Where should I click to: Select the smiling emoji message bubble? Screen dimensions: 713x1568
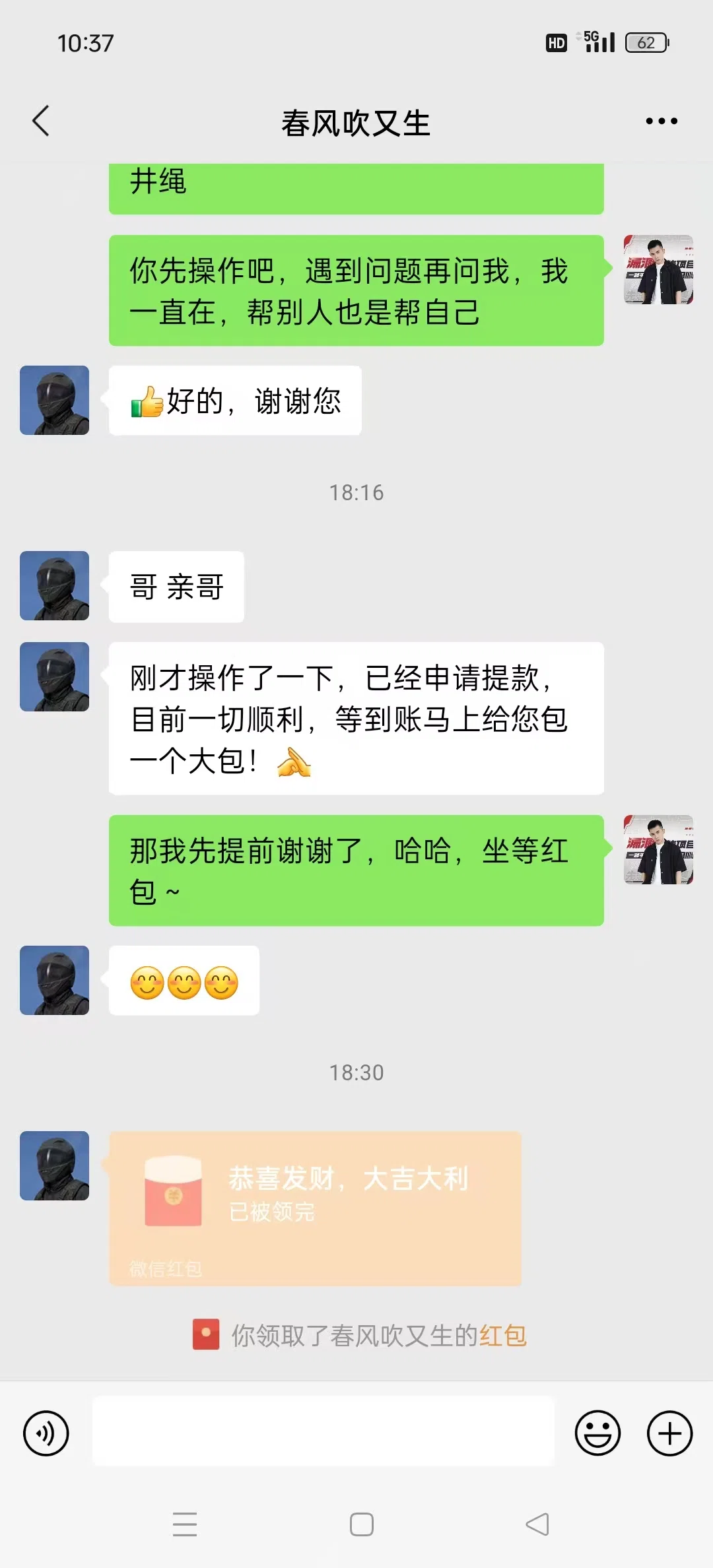click(x=183, y=981)
